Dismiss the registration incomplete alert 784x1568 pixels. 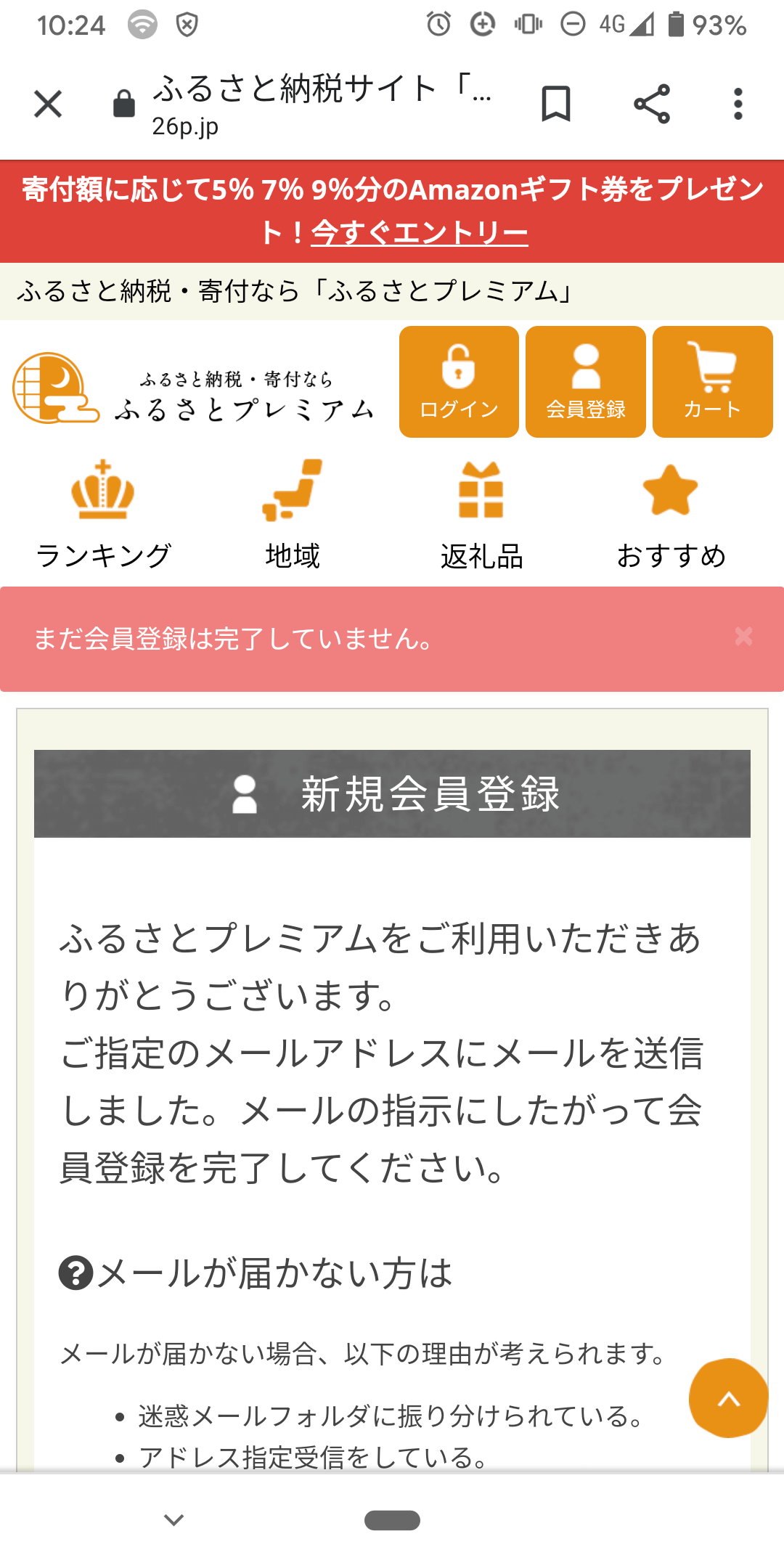coord(743,637)
